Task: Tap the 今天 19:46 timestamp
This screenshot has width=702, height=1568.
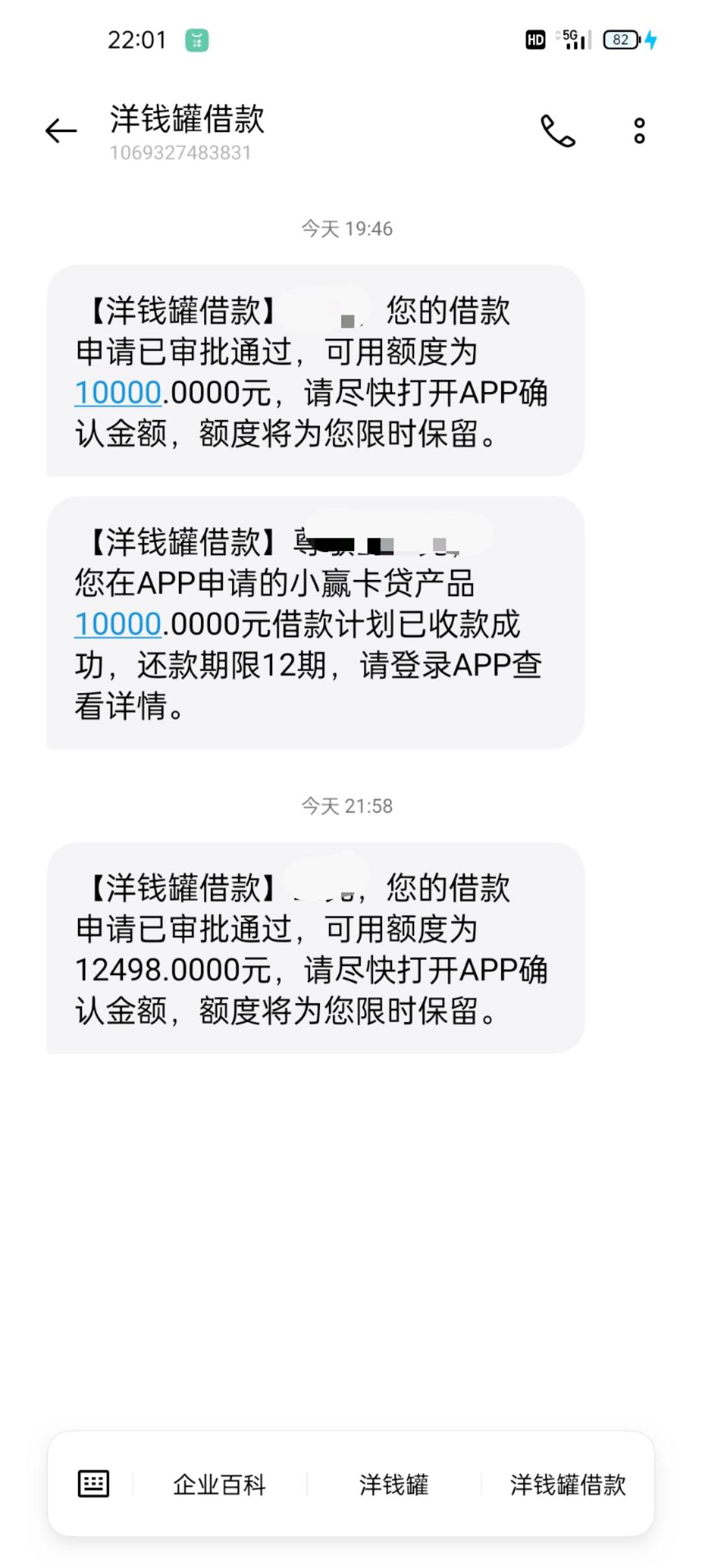Action: coord(349,228)
